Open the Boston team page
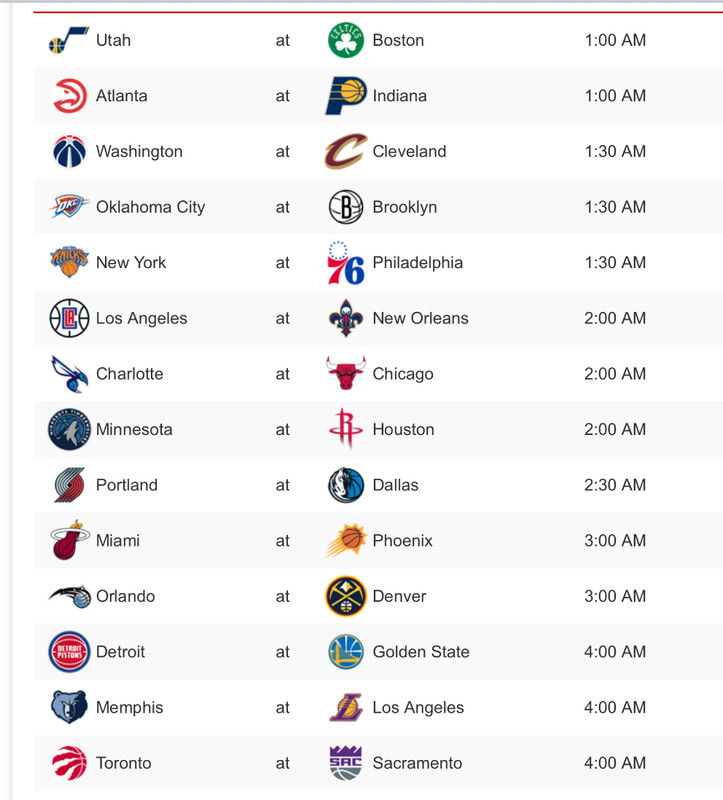The height and width of the screenshot is (800, 723). pyautogui.click(x=398, y=41)
